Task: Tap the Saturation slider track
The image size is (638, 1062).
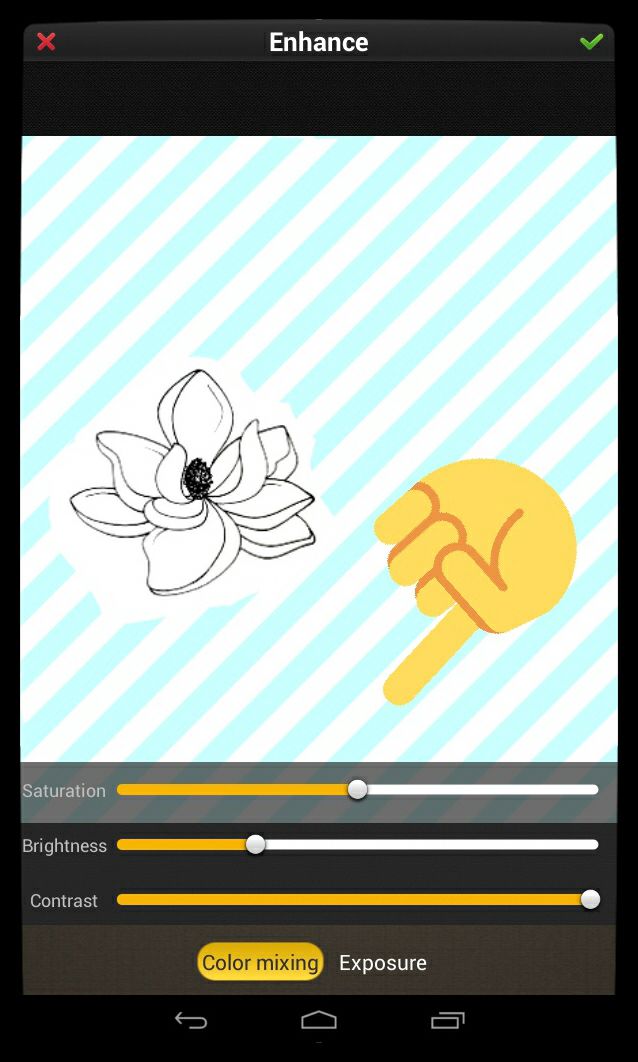Action: point(358,790)
